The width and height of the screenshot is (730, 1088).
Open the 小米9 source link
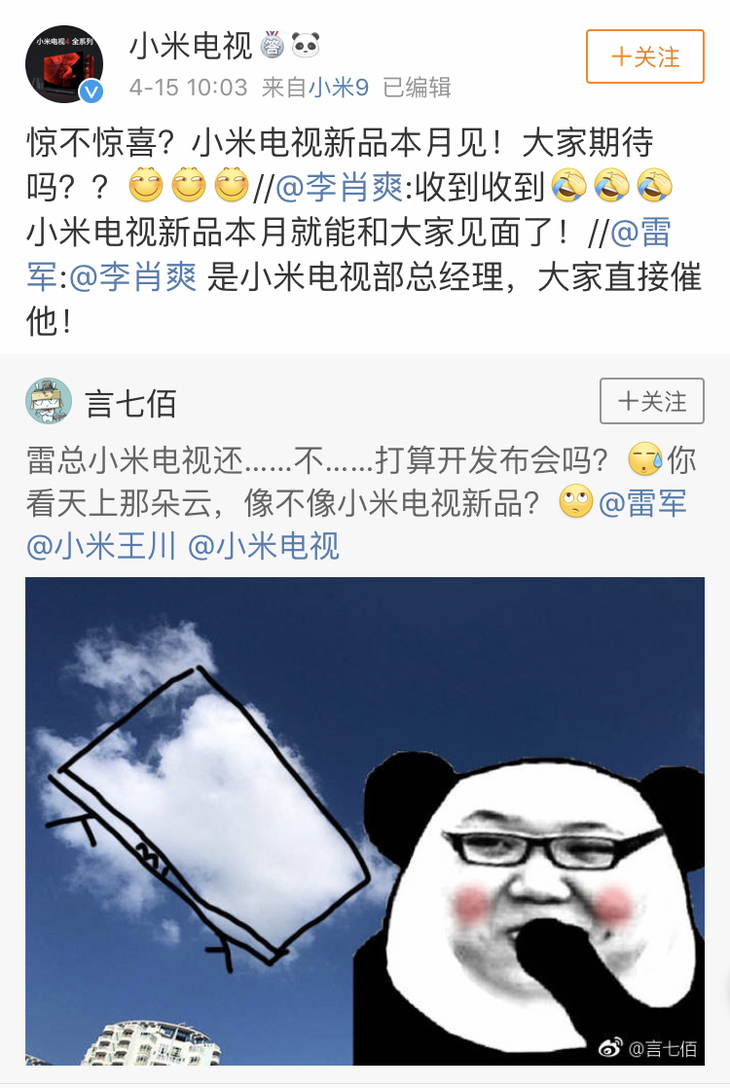(338, 88)
